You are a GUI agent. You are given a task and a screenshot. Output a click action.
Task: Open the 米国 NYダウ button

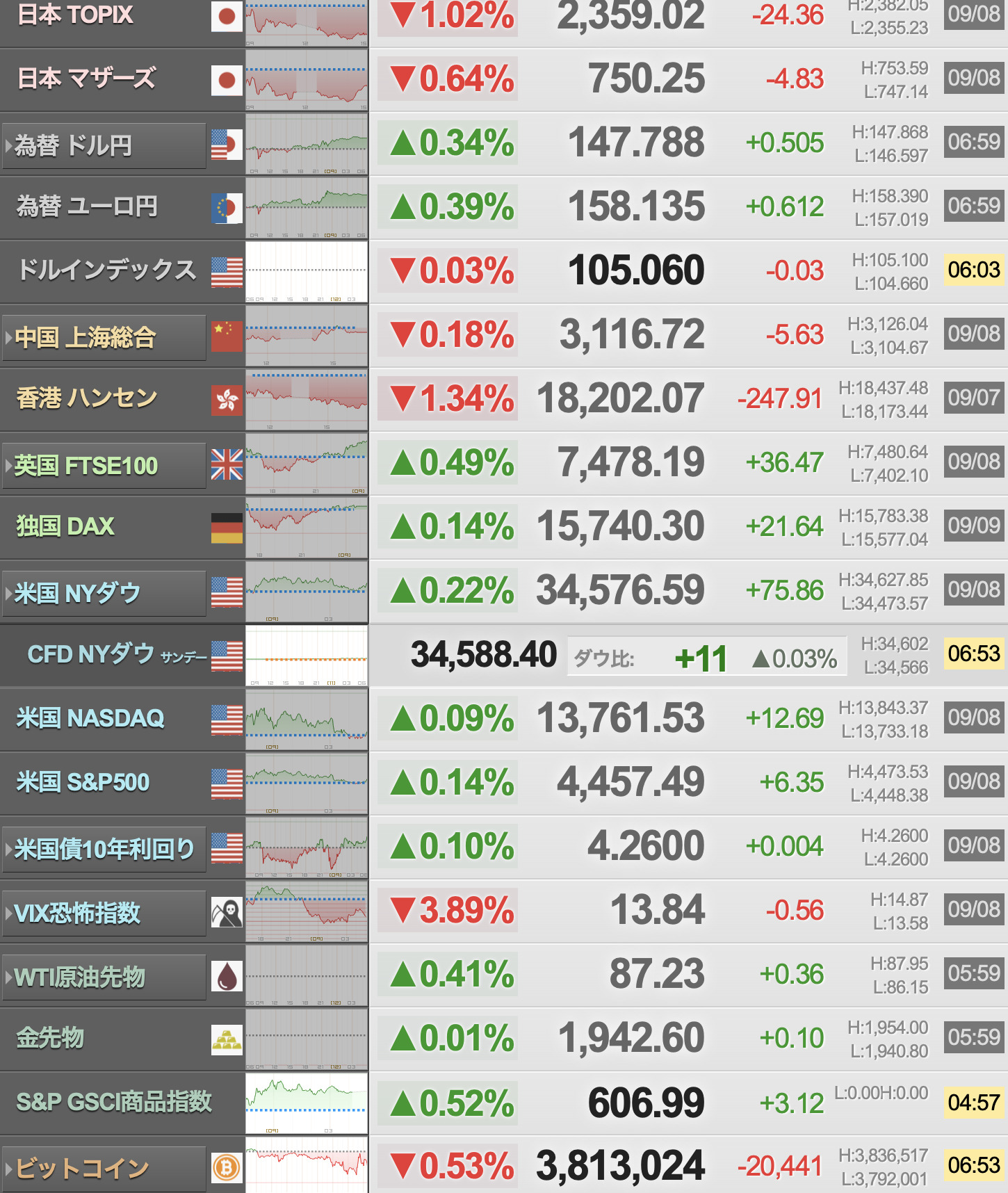[104, 594]
